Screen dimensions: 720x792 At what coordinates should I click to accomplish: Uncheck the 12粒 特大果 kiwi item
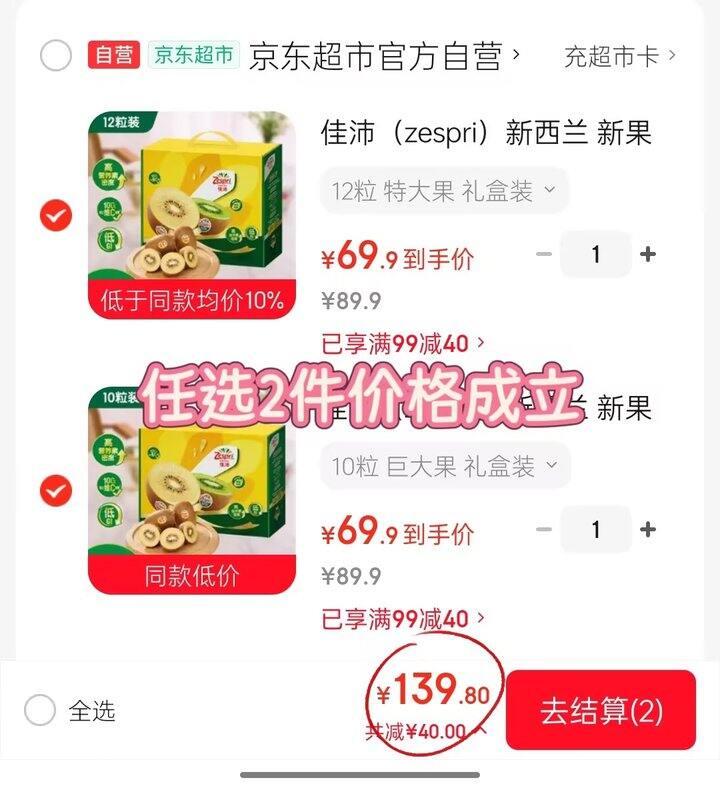(56, 215)
